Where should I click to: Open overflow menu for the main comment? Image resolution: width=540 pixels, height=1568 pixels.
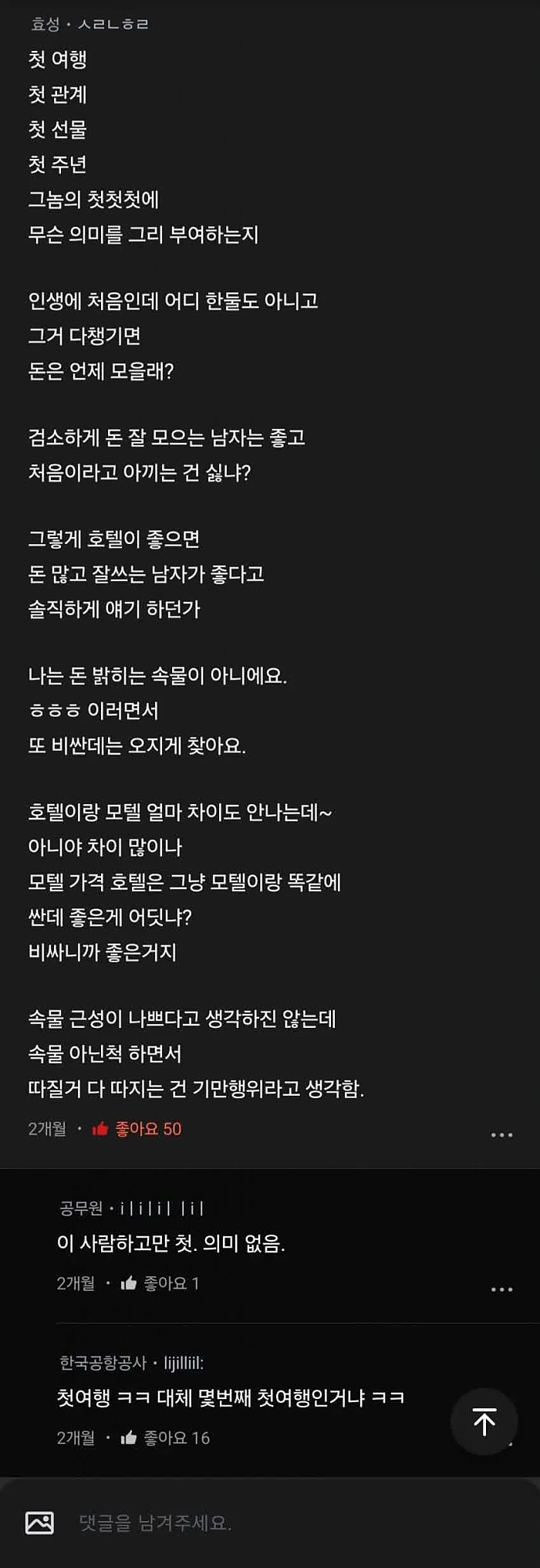click(501, 1134)
